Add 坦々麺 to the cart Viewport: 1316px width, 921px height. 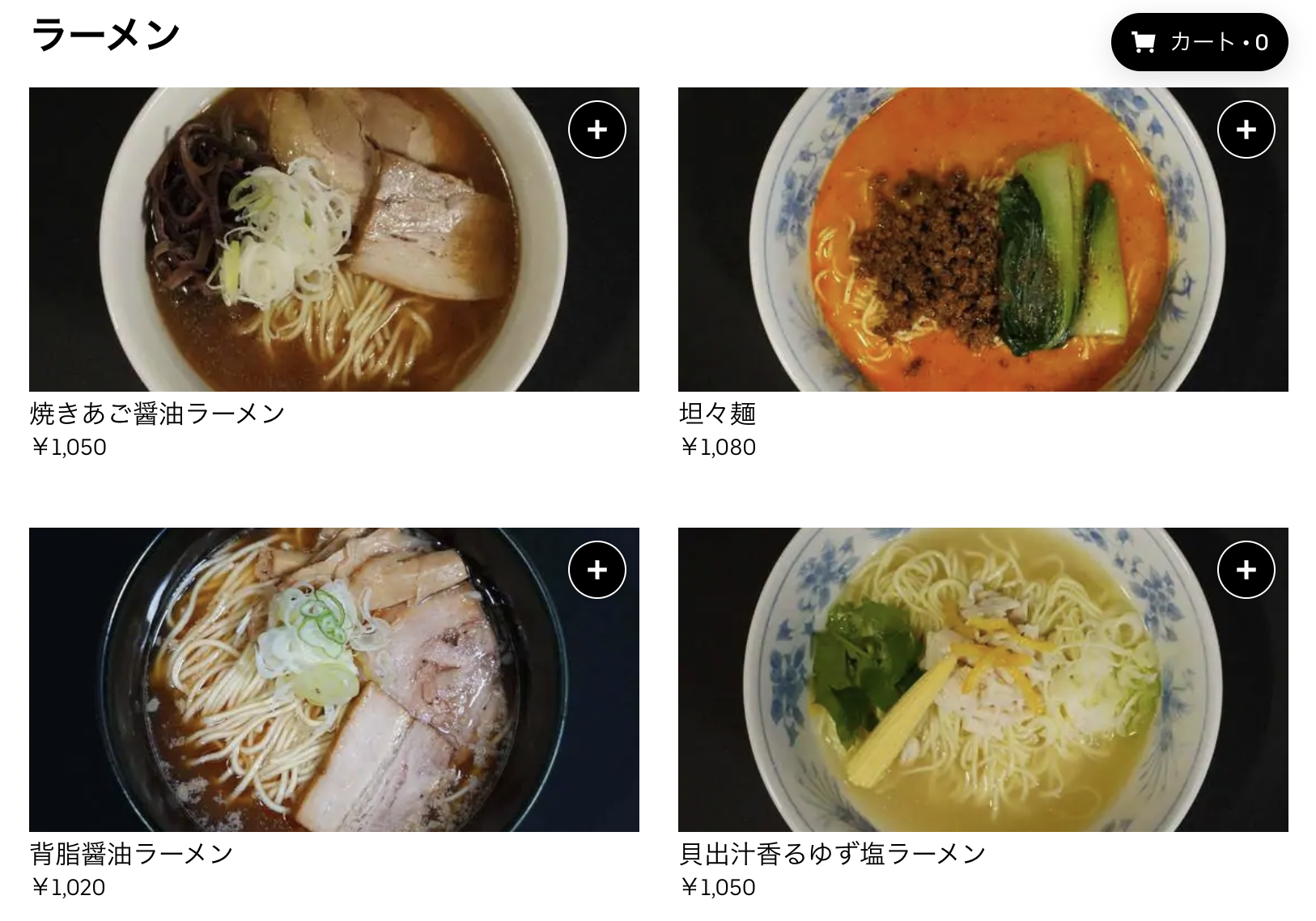point(1246,129)
